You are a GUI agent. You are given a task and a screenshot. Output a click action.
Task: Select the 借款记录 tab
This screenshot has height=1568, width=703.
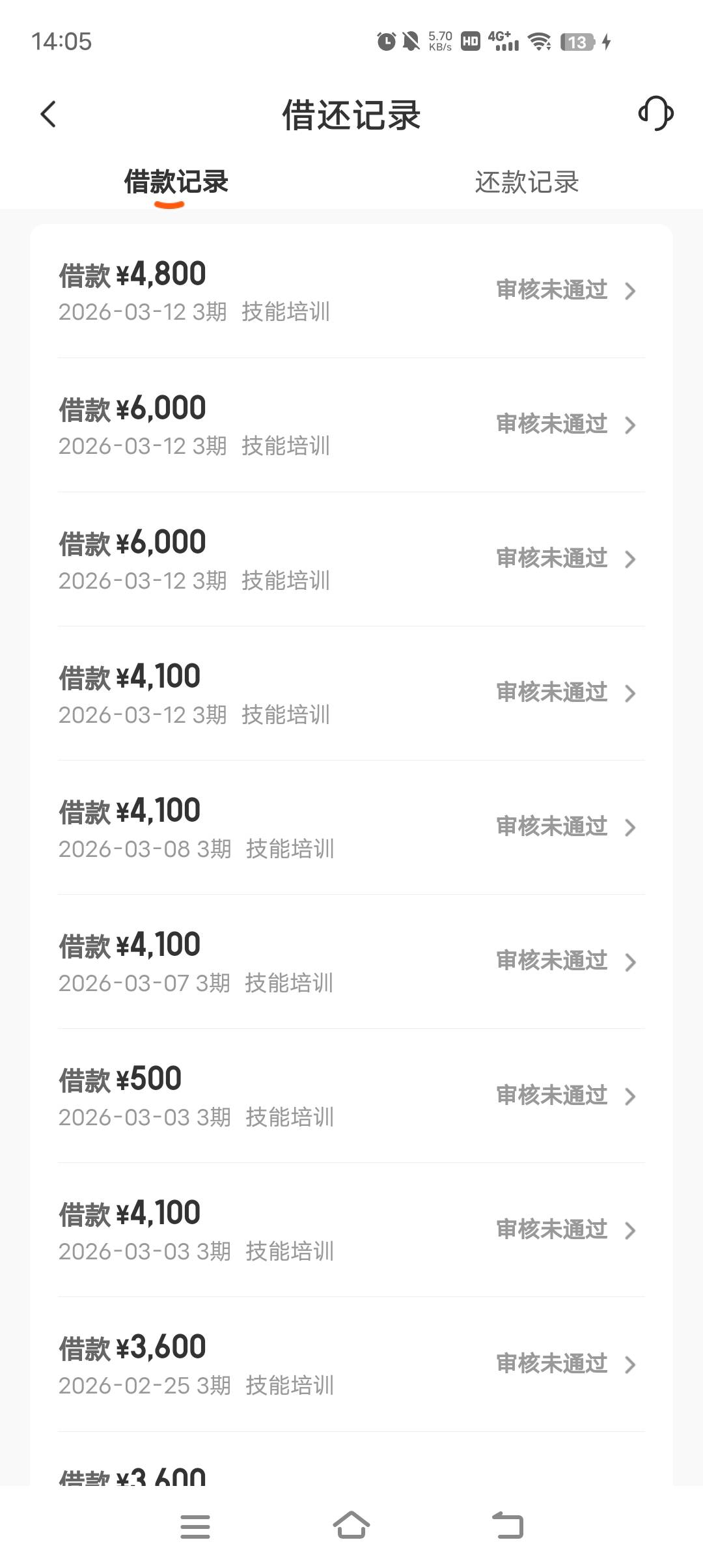(176, 182)
